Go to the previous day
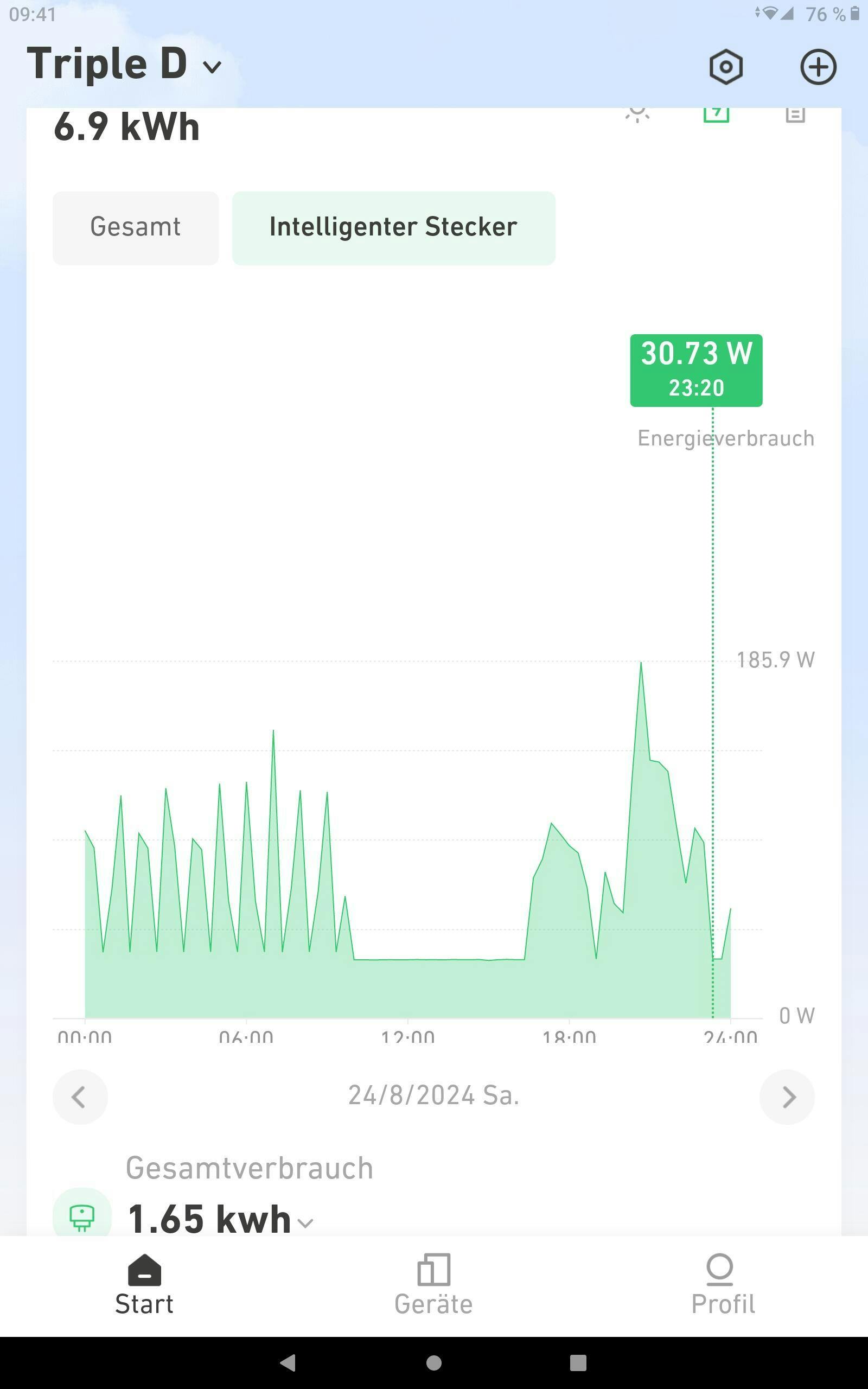The image size is (868, 1389). click(79, 1097)
